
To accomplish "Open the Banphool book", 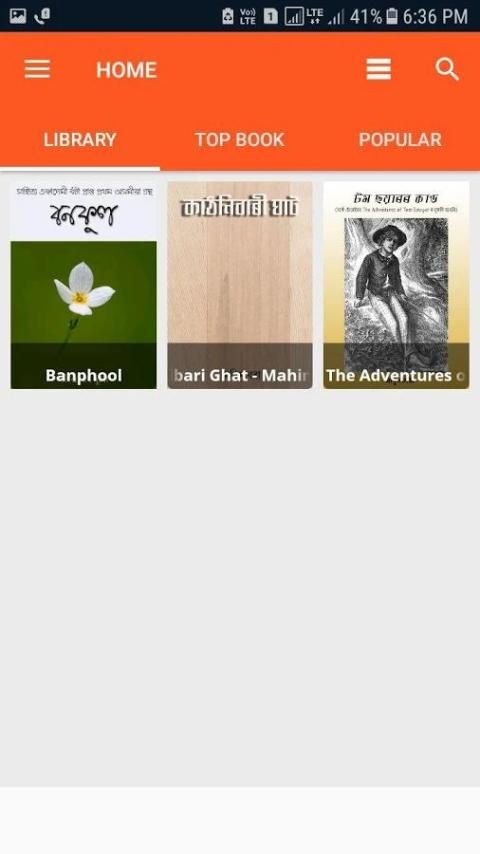I will click(x=83, y=285).
